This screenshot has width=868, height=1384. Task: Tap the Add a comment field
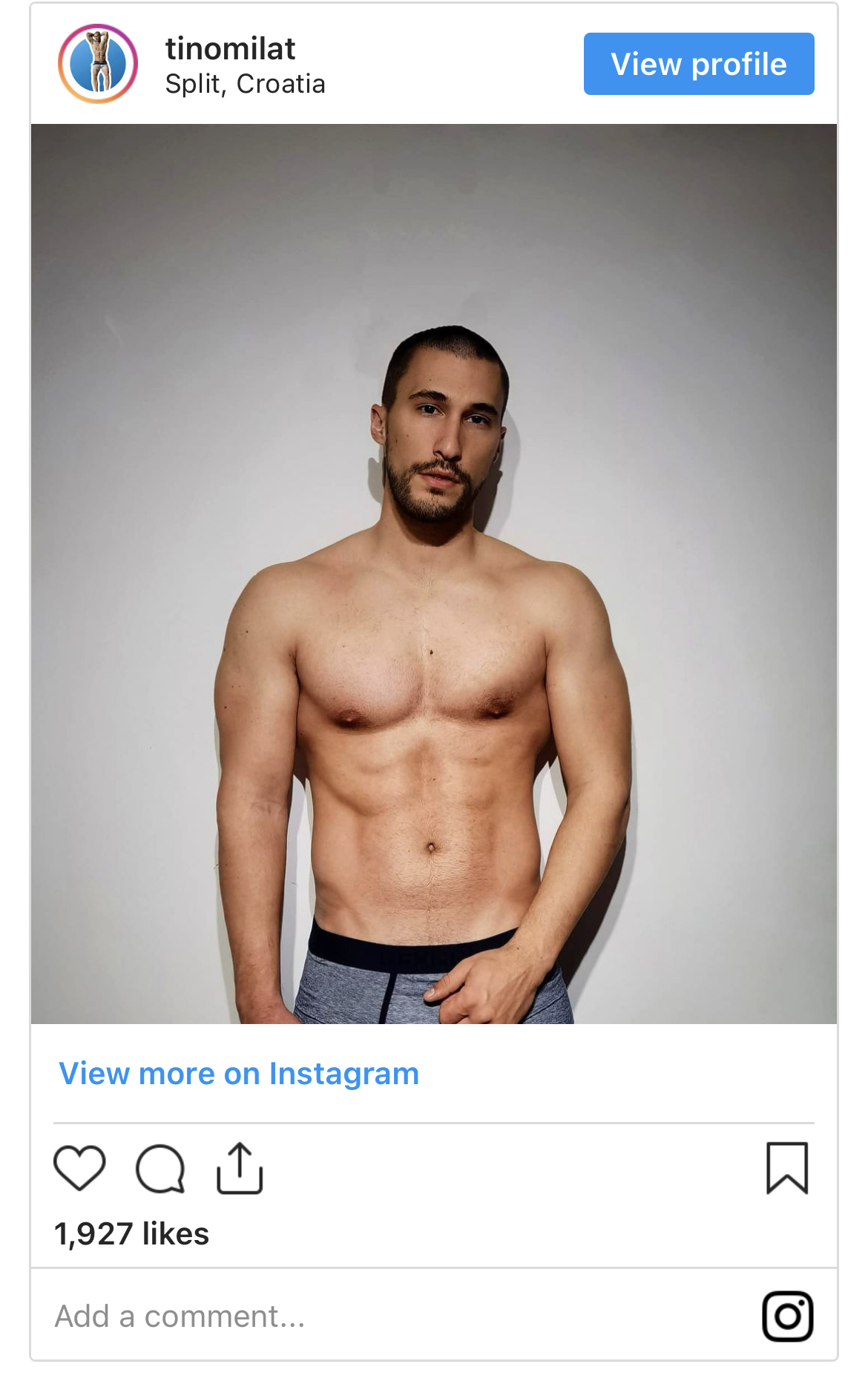(x=297, y=1316)
